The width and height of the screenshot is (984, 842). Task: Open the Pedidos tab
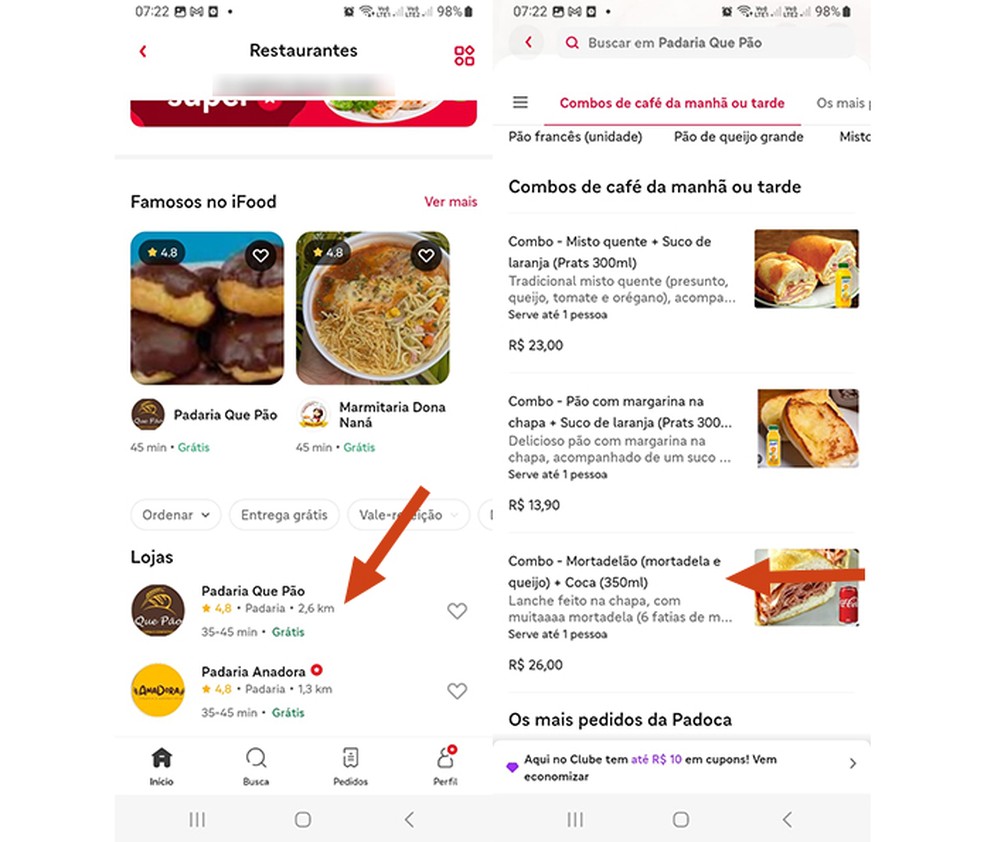click(x=350, y=766)
